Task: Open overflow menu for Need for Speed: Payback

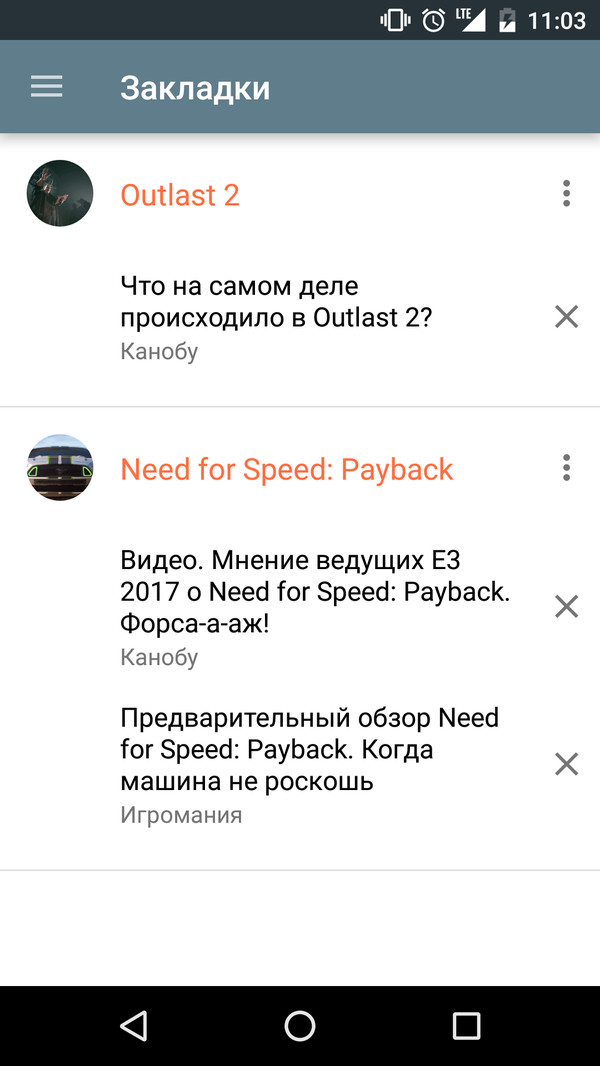Action: [566, 467]
